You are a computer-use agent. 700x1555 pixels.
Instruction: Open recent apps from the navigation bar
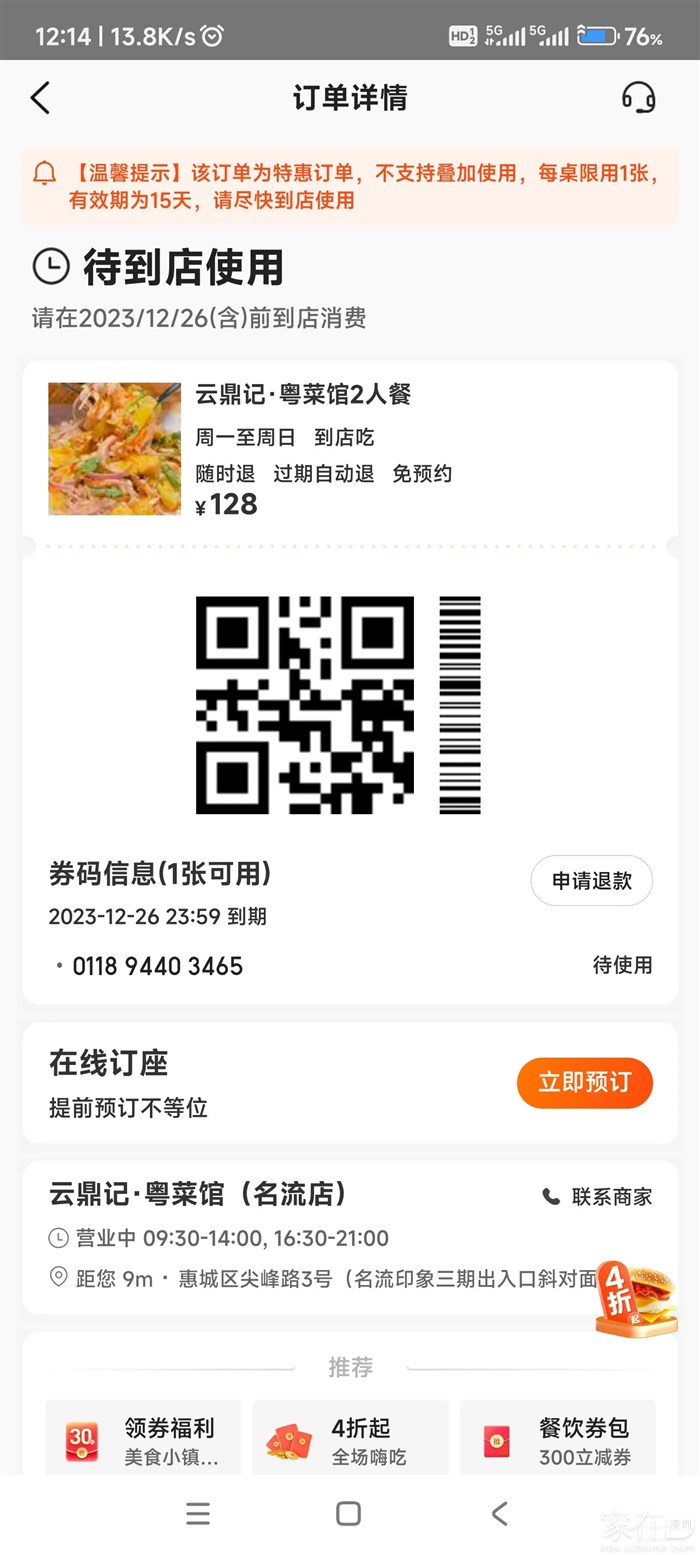[x=198, y=1513]
